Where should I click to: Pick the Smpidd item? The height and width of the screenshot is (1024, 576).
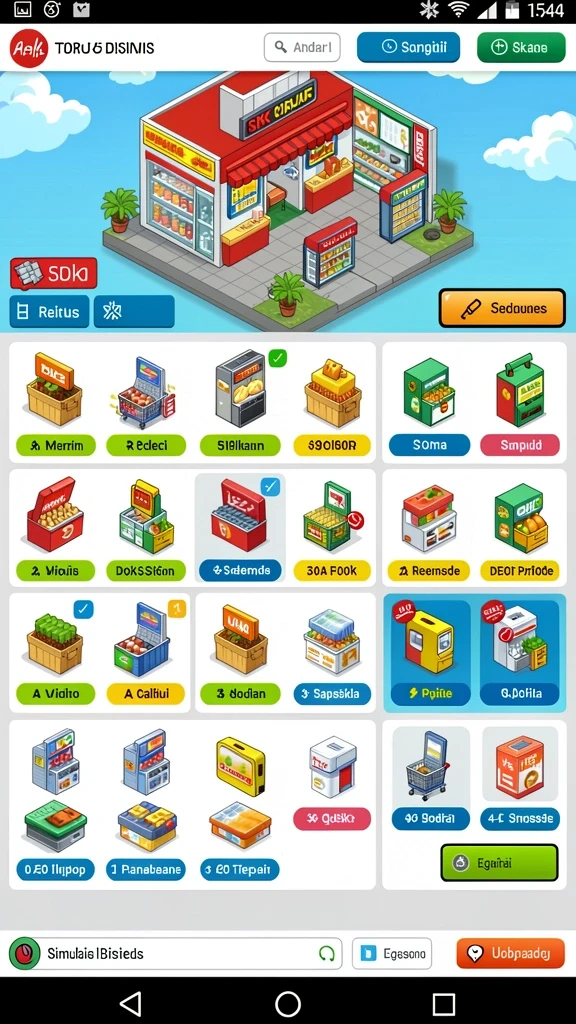(x=520, y=445)
